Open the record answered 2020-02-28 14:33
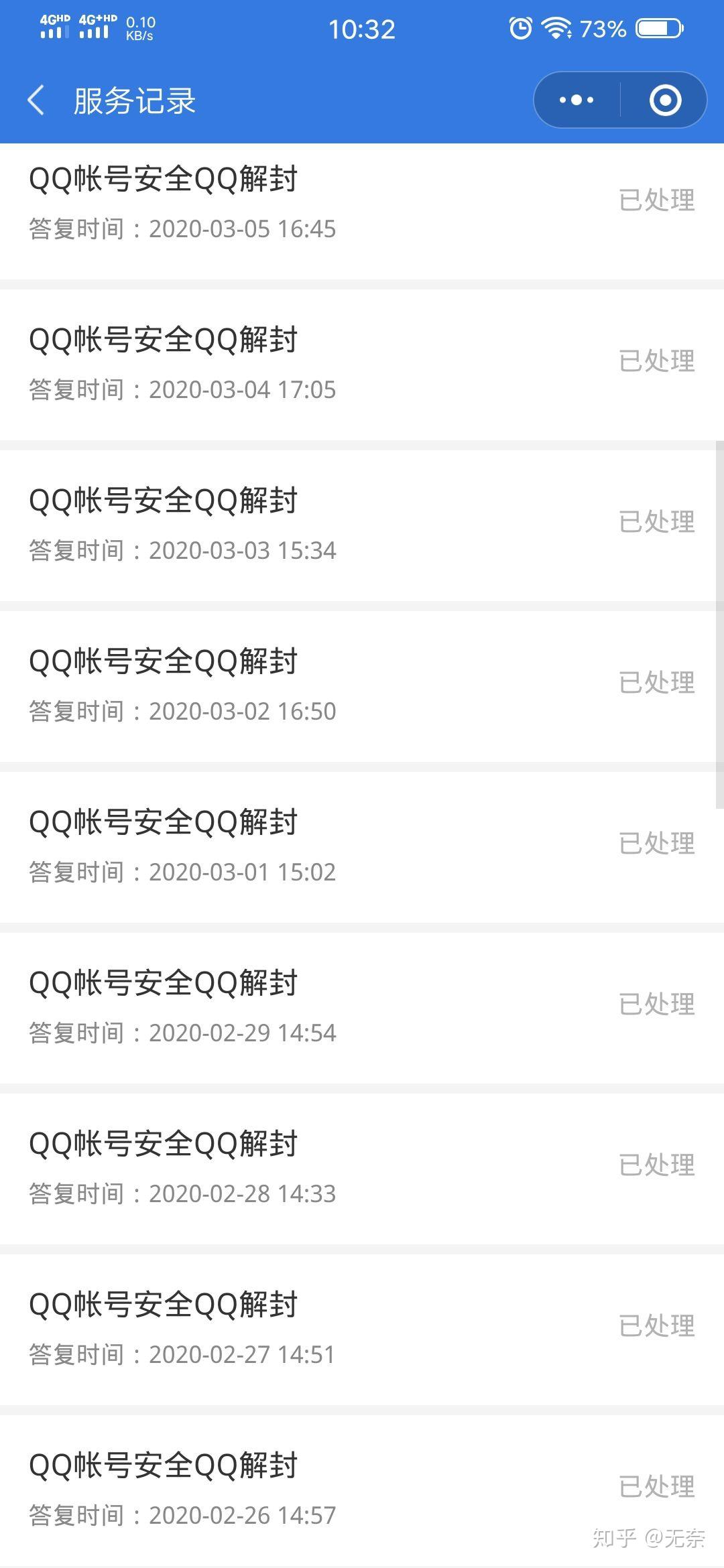 [362, 1168]
